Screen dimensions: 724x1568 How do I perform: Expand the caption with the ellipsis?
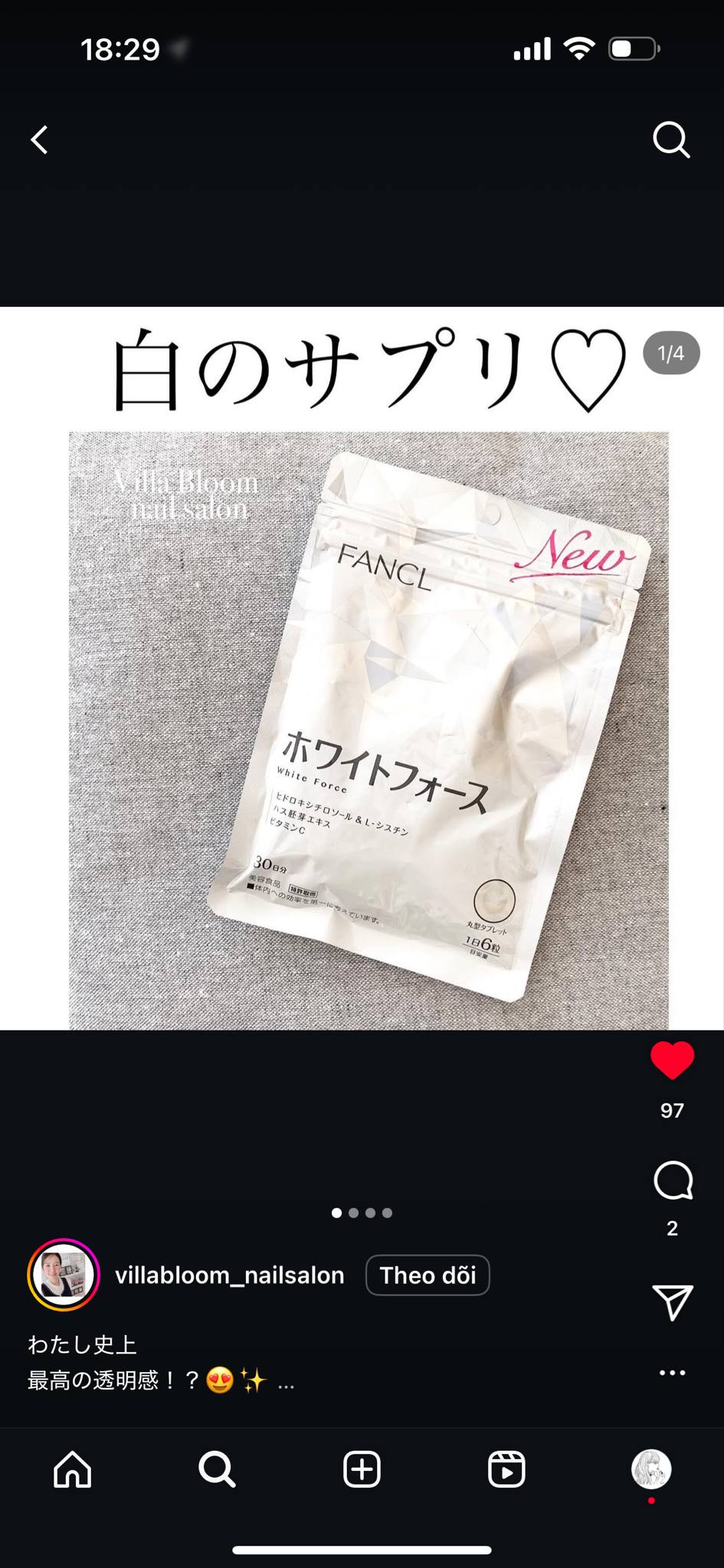pyautogui.click(x=286, y=1382)
